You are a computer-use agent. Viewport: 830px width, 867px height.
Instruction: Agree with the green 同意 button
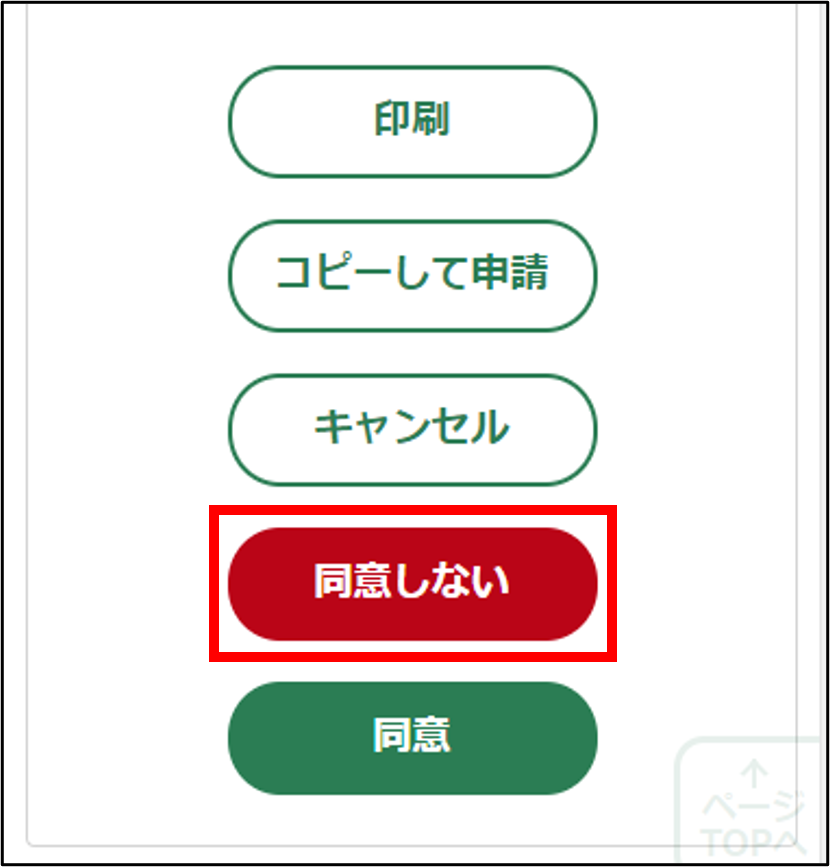[412, 737]
